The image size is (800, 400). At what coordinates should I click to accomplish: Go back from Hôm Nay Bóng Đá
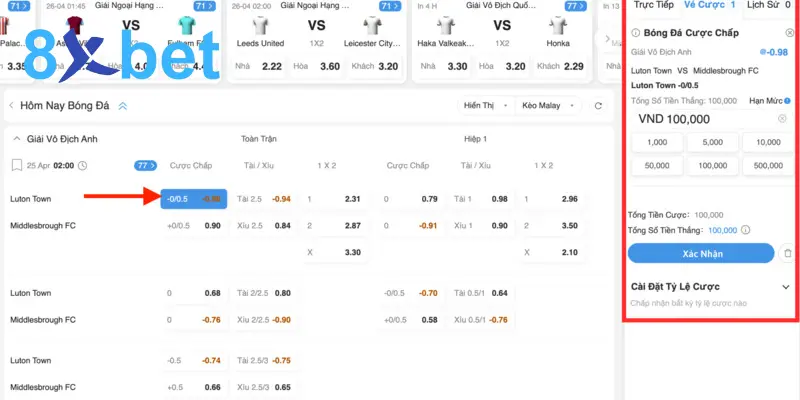[11, 105]
